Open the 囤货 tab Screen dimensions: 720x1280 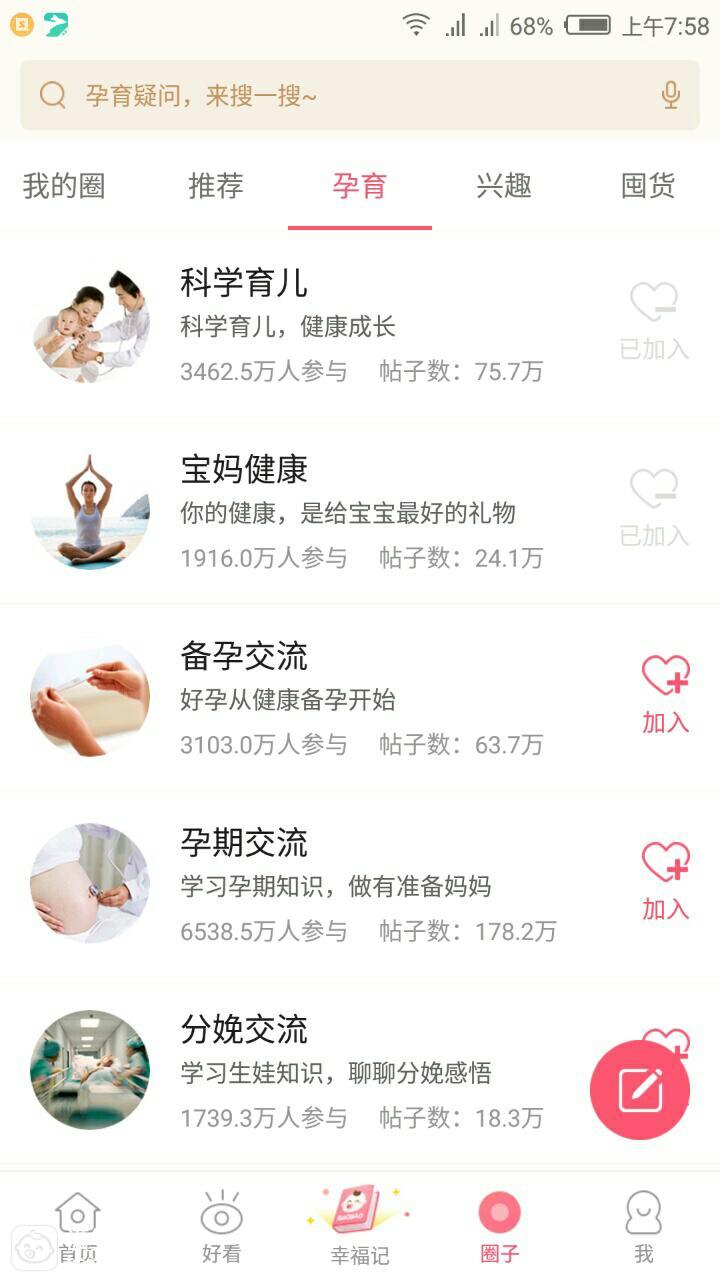pyautogui.click(x=648, y=186)
